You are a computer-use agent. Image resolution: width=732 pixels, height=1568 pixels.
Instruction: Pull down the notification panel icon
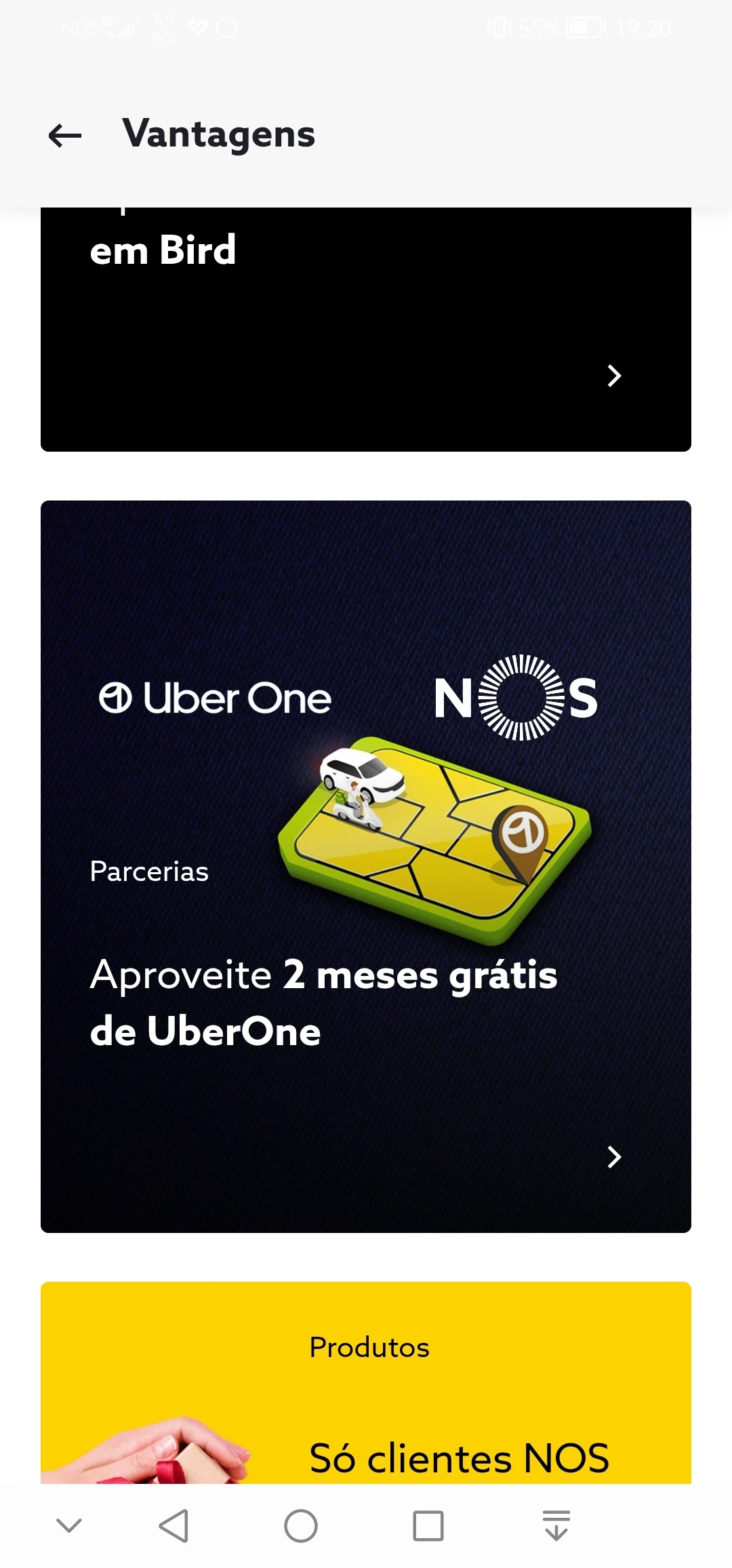[556, 1526]
